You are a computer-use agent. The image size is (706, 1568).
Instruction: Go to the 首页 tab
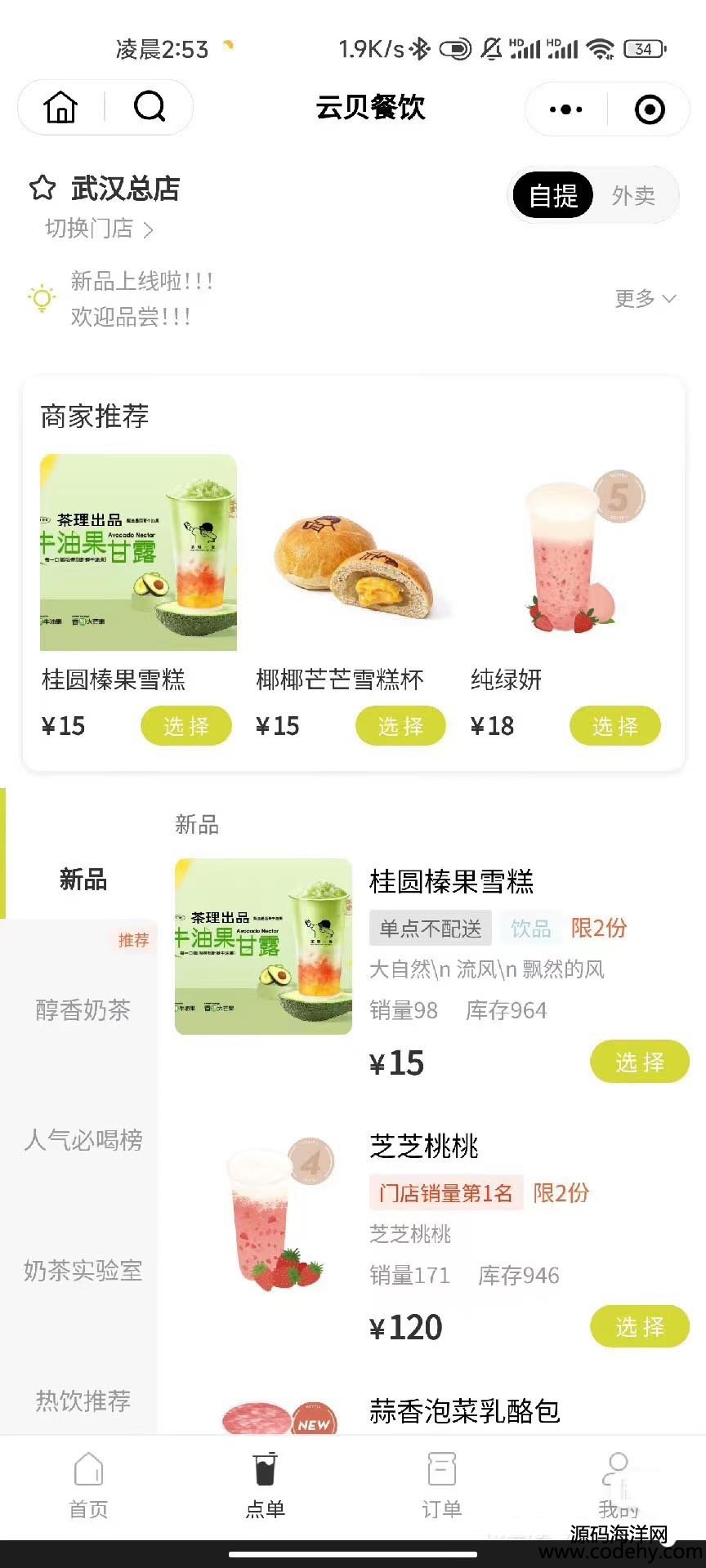(x=88, y=1486)
